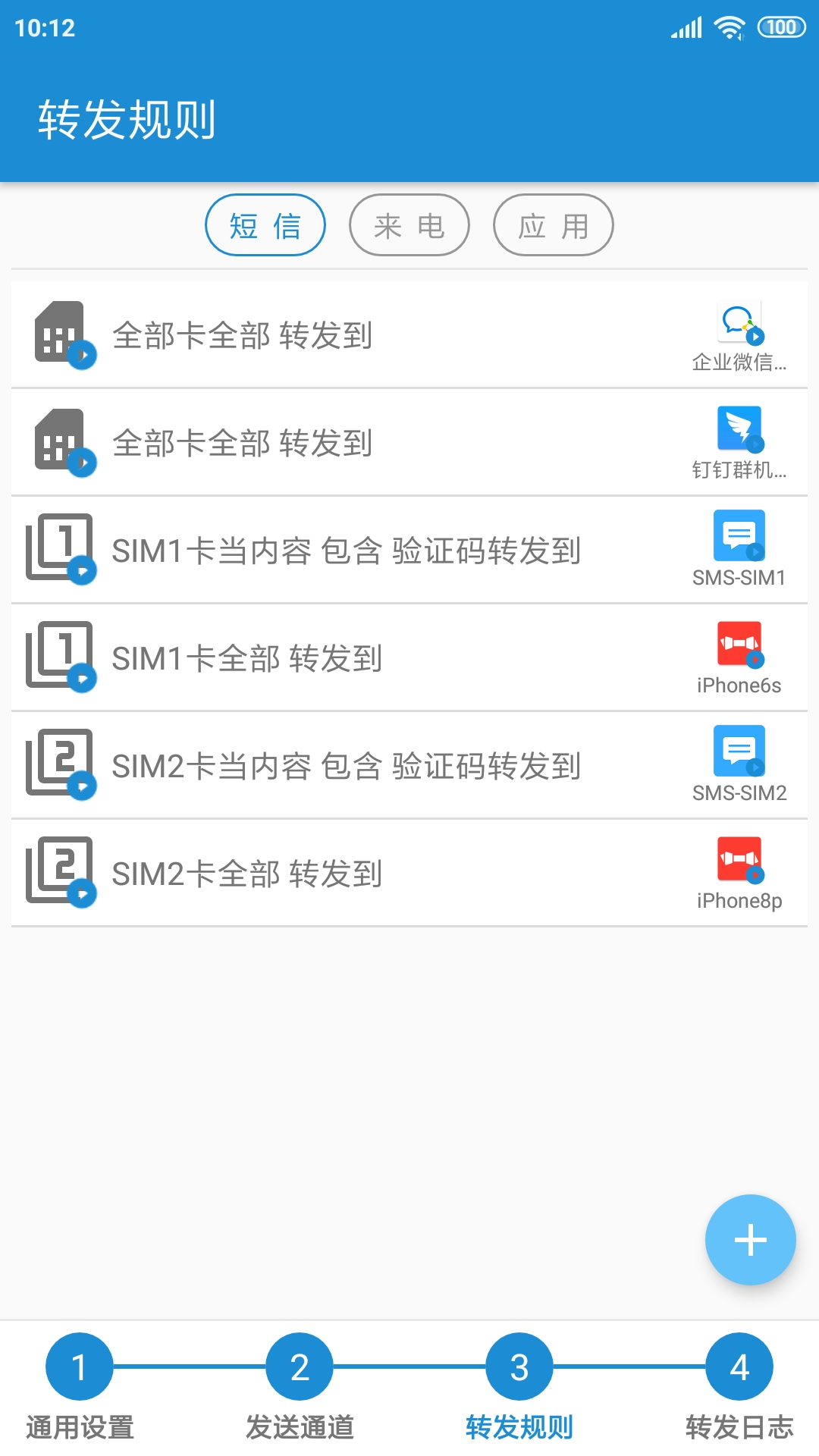Open the rule forwarding to 企业微信
Viewport: 819px width, 1456px height.
(x=409, y=335)
